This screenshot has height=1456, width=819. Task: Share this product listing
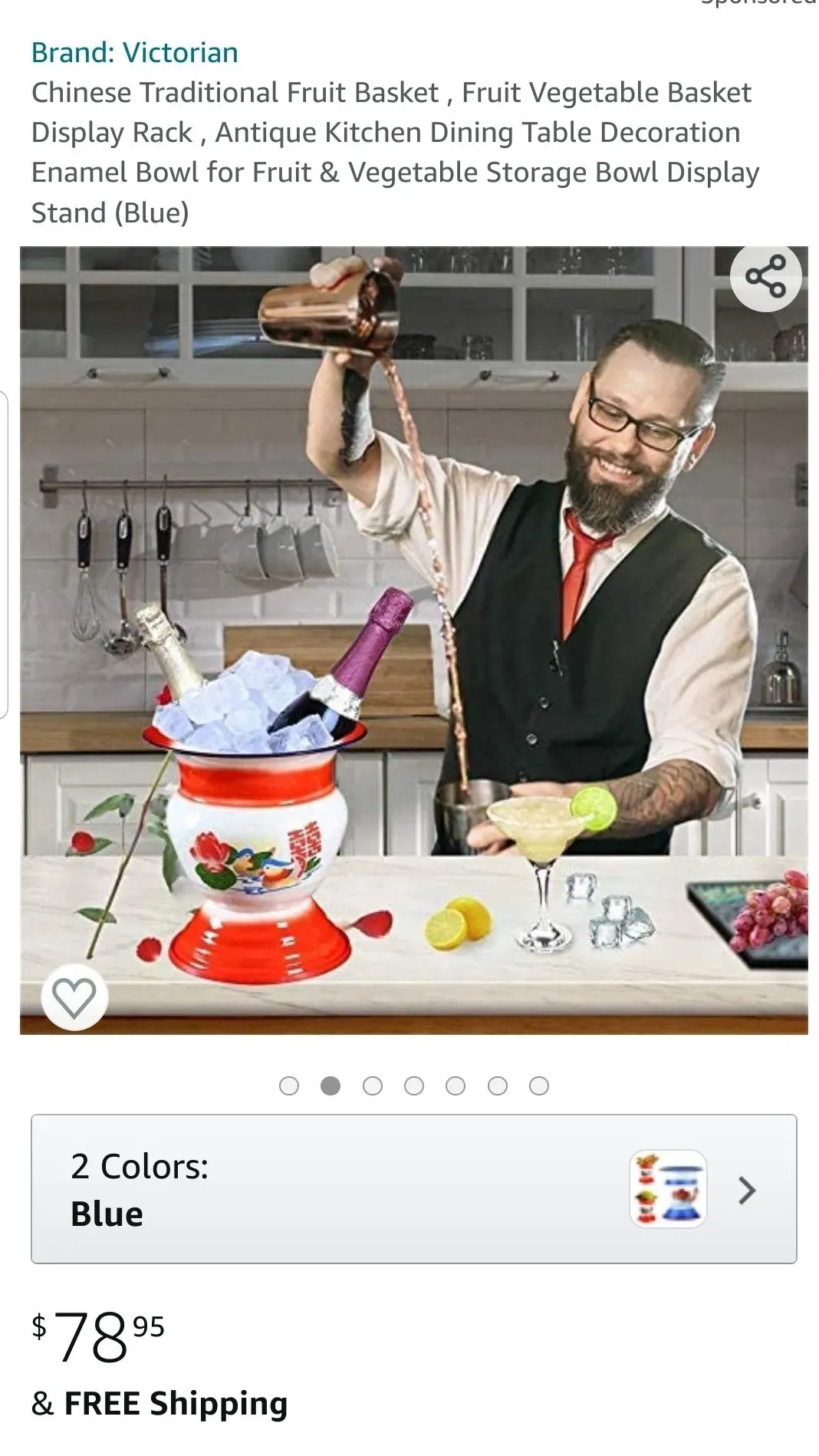pyautogui.click(x=765, y=276)
